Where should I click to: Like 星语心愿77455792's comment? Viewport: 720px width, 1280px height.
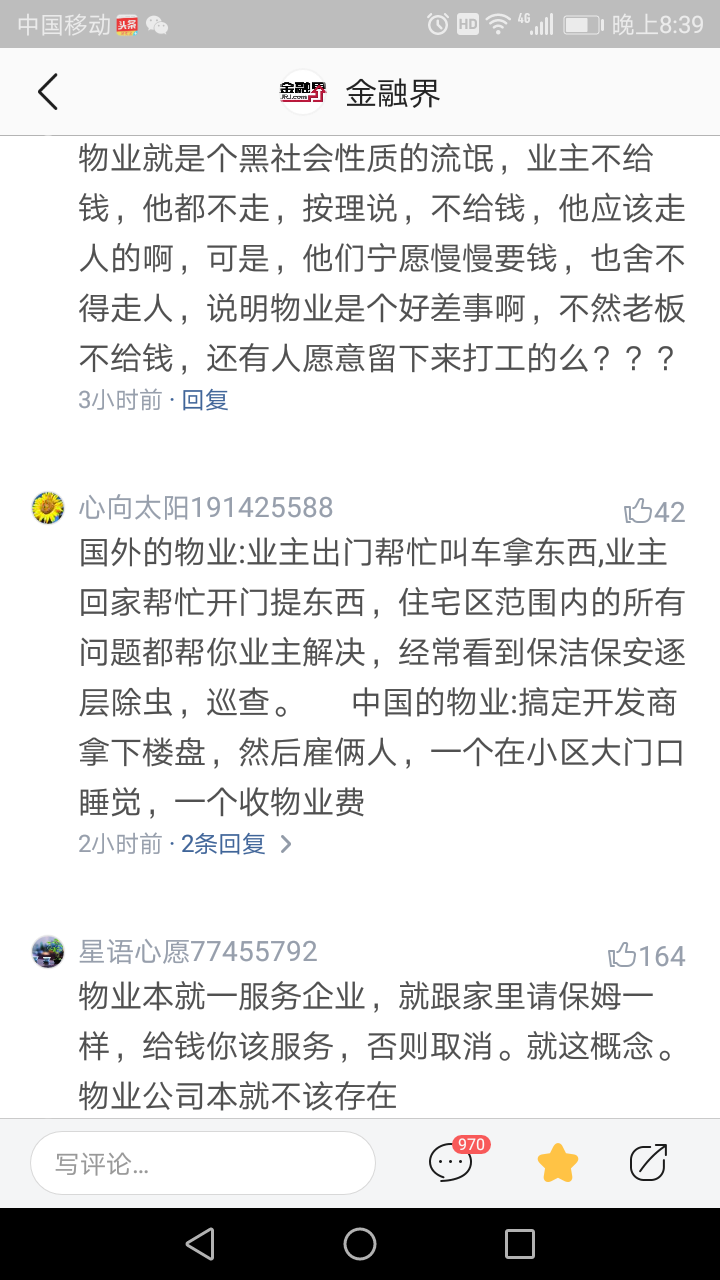[x=647, y=956]
